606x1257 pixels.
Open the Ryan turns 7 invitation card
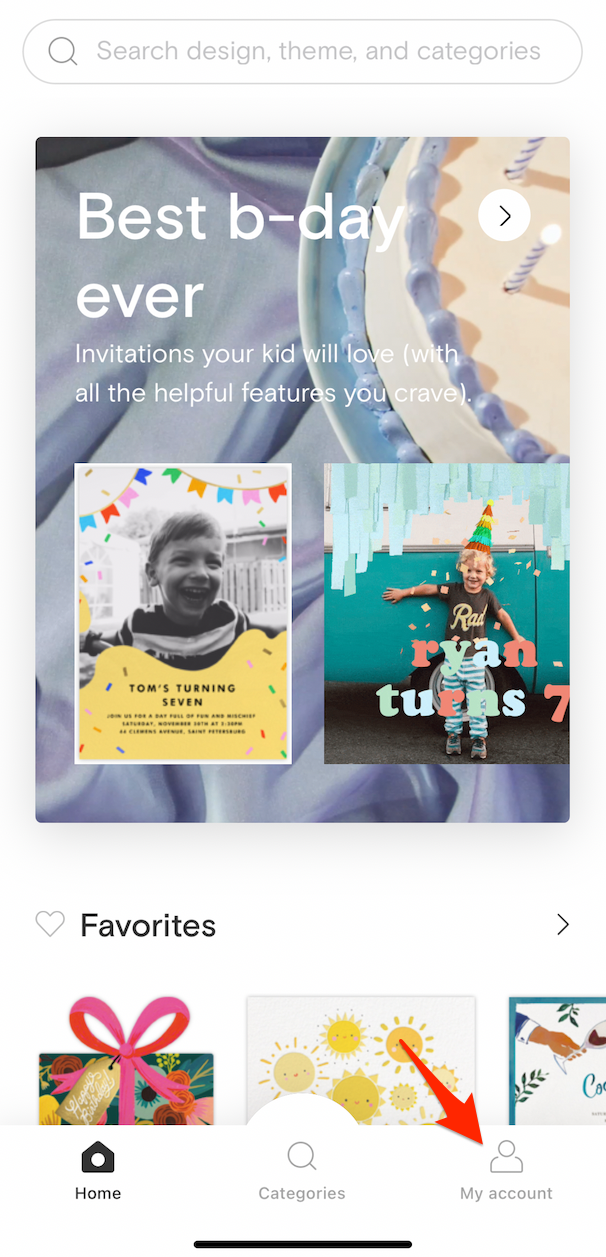tap(447, 614)
